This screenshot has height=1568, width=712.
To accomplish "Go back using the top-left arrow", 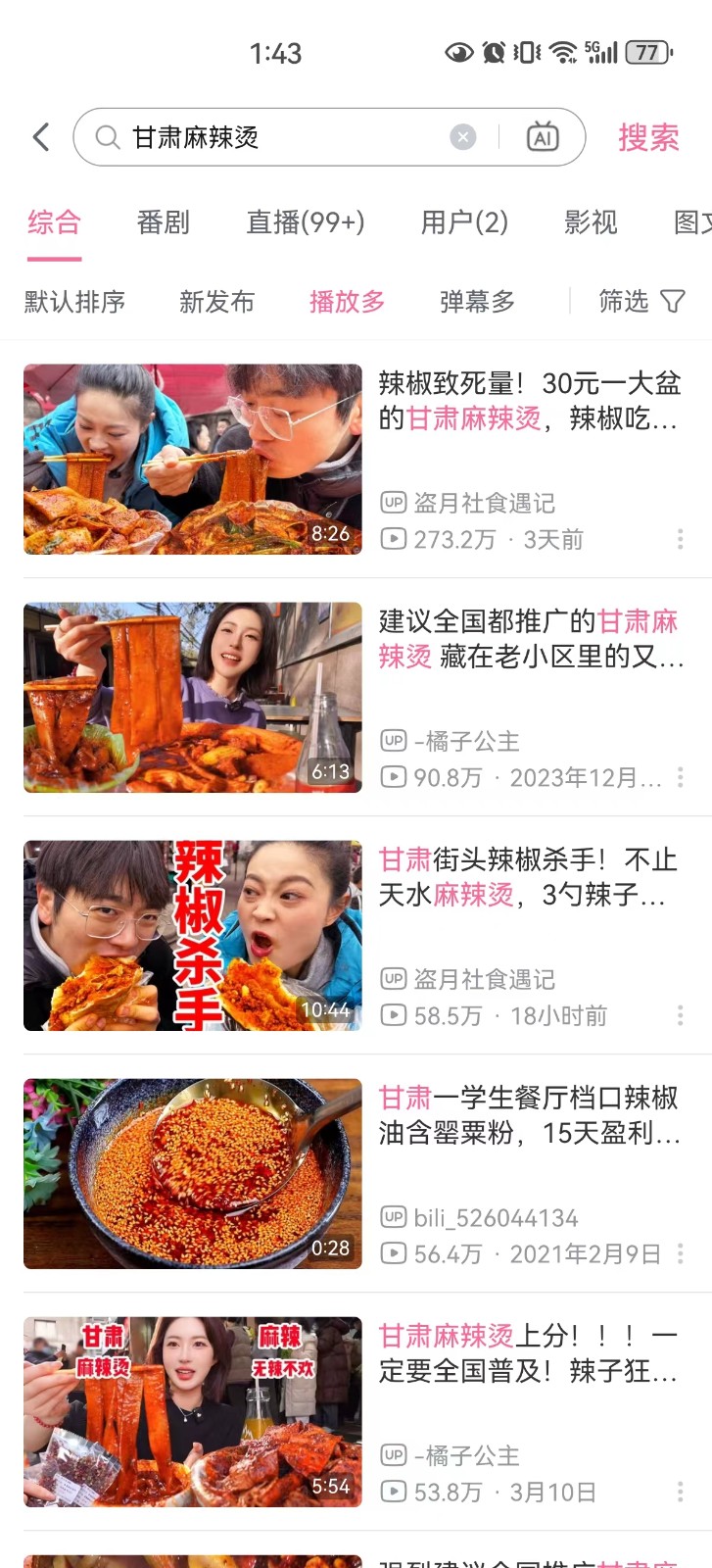I will pos(41,137).
